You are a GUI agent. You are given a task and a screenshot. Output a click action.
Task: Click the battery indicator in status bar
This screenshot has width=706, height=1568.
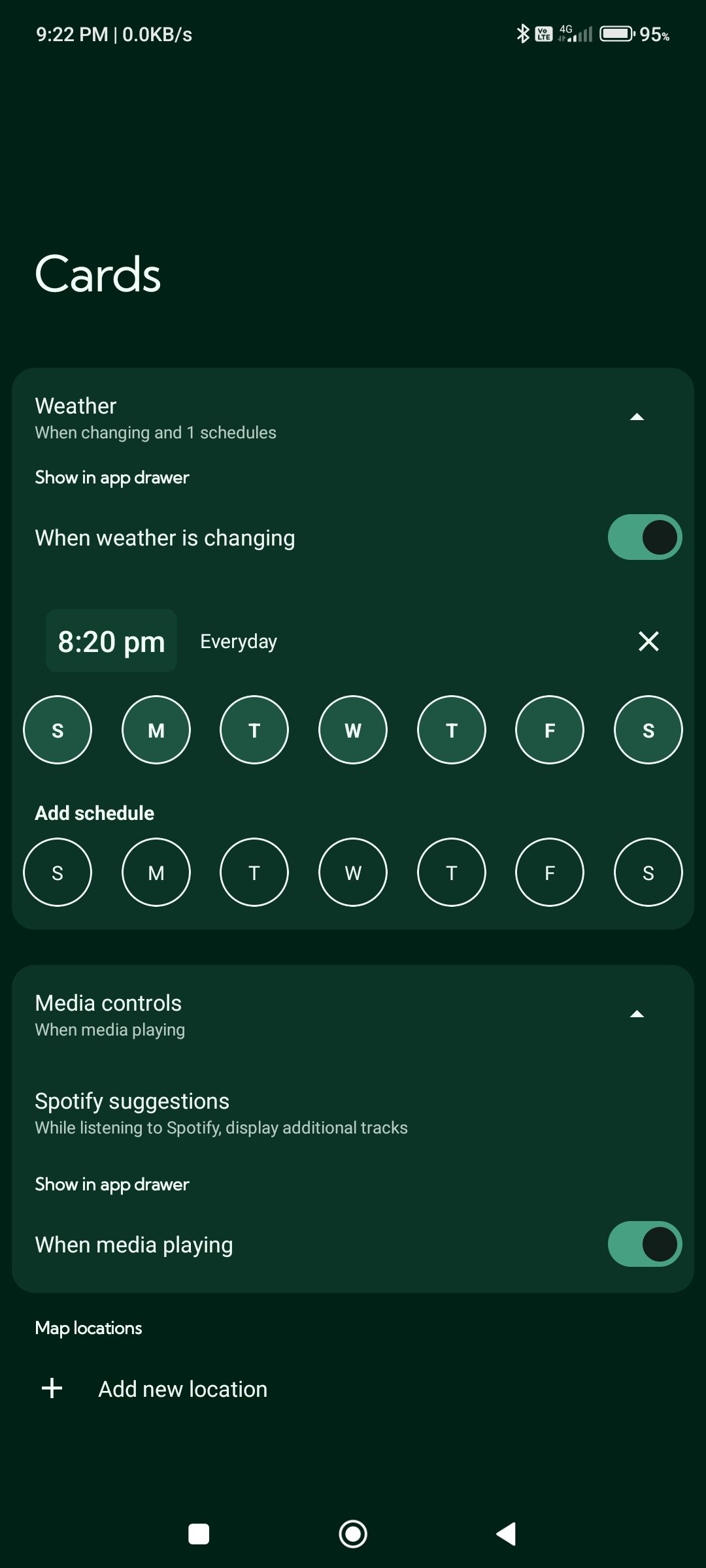[x=615, y=33]
